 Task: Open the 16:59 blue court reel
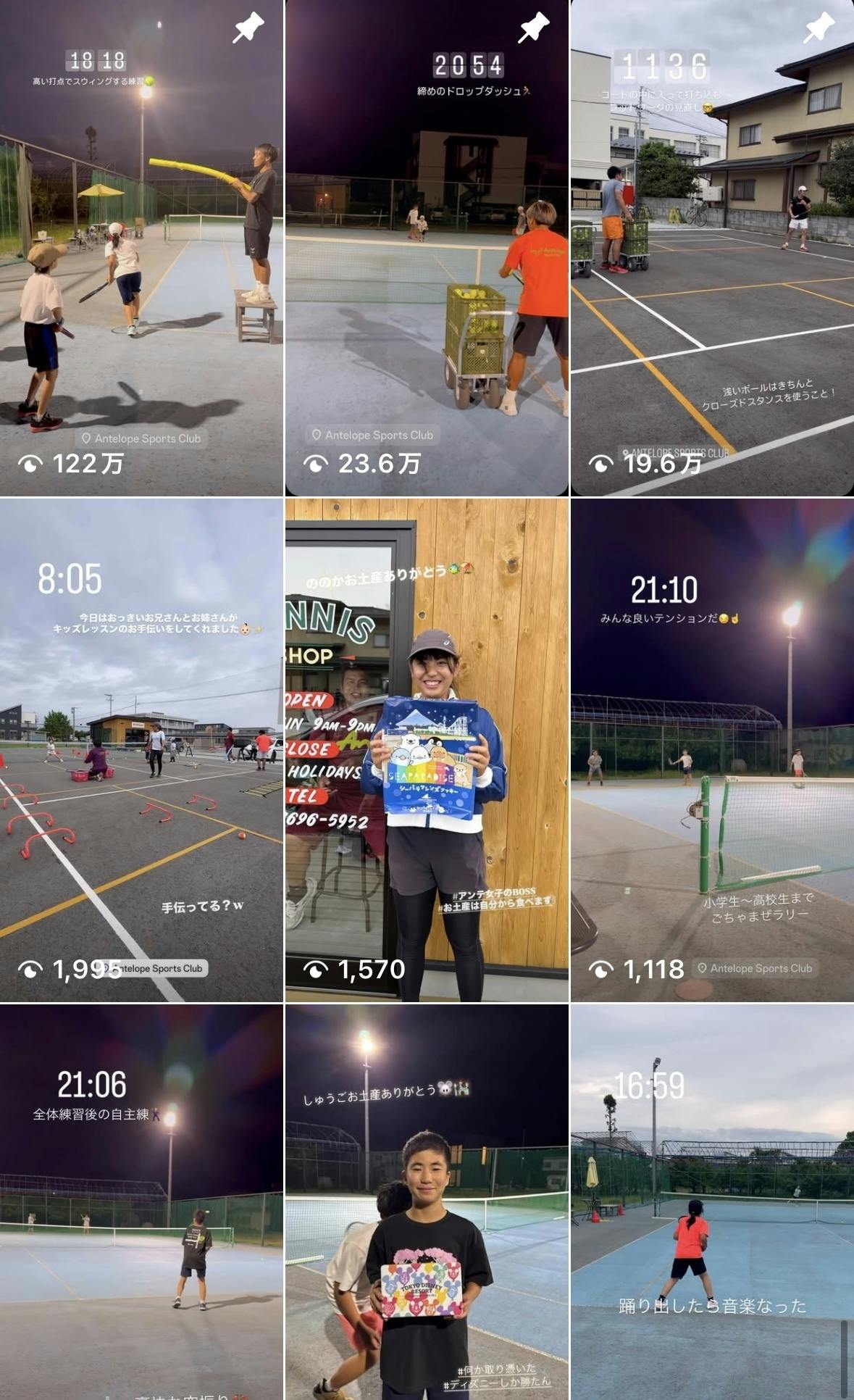pos(712,1203)
